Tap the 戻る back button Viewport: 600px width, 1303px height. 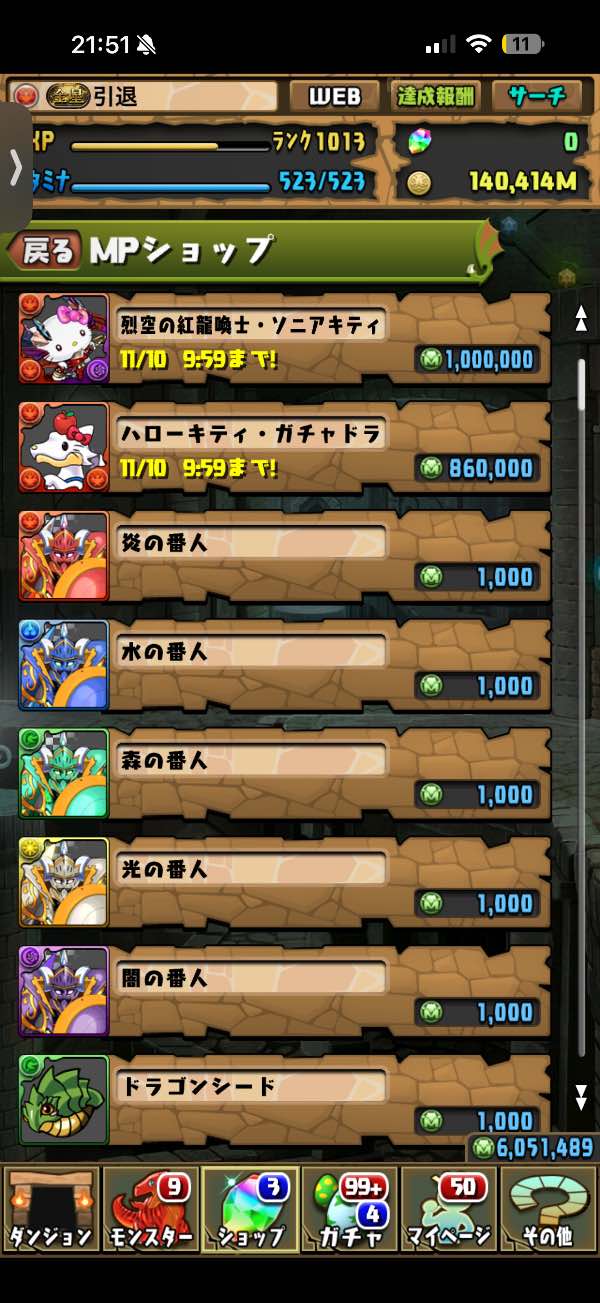point(46,251)
